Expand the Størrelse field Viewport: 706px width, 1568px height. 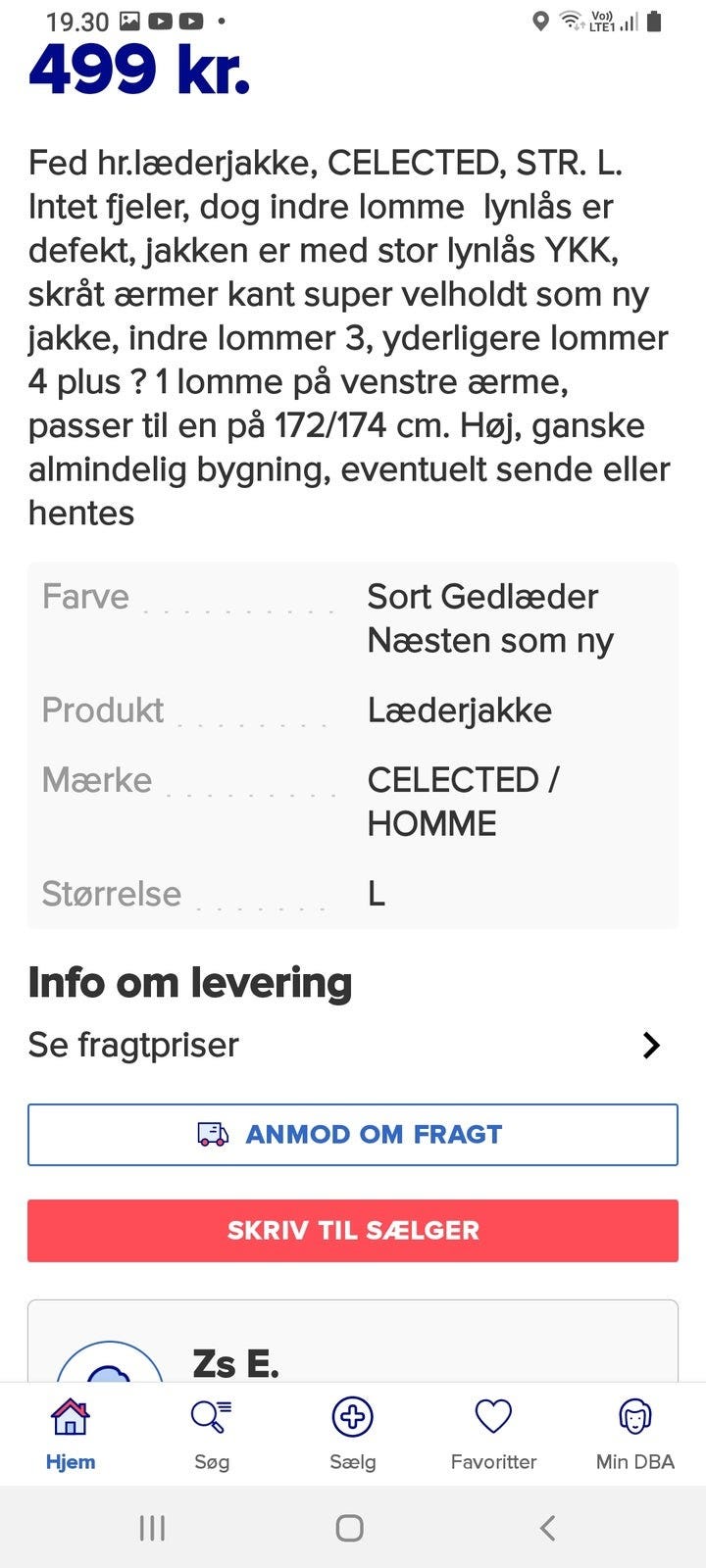(x=353, y=894)
